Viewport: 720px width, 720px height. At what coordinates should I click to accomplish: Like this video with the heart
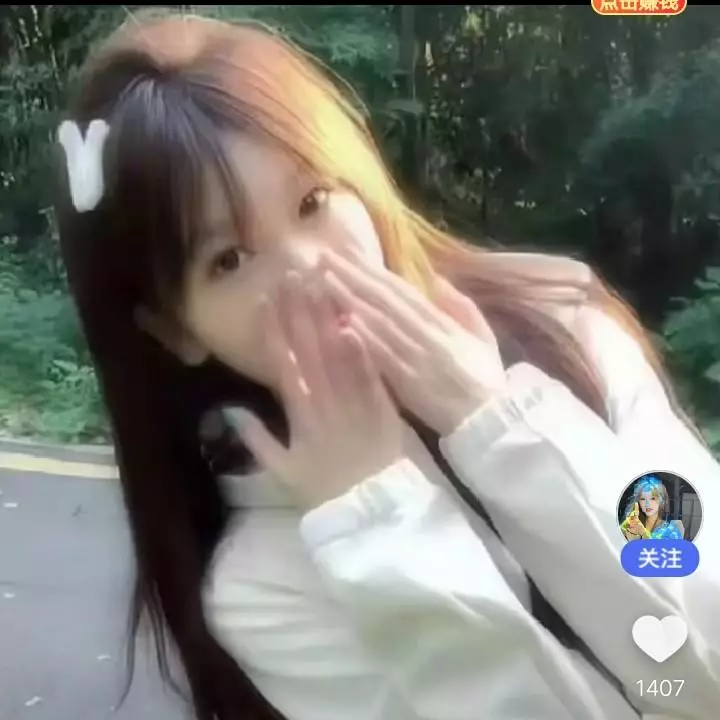[x=660, y=639]
